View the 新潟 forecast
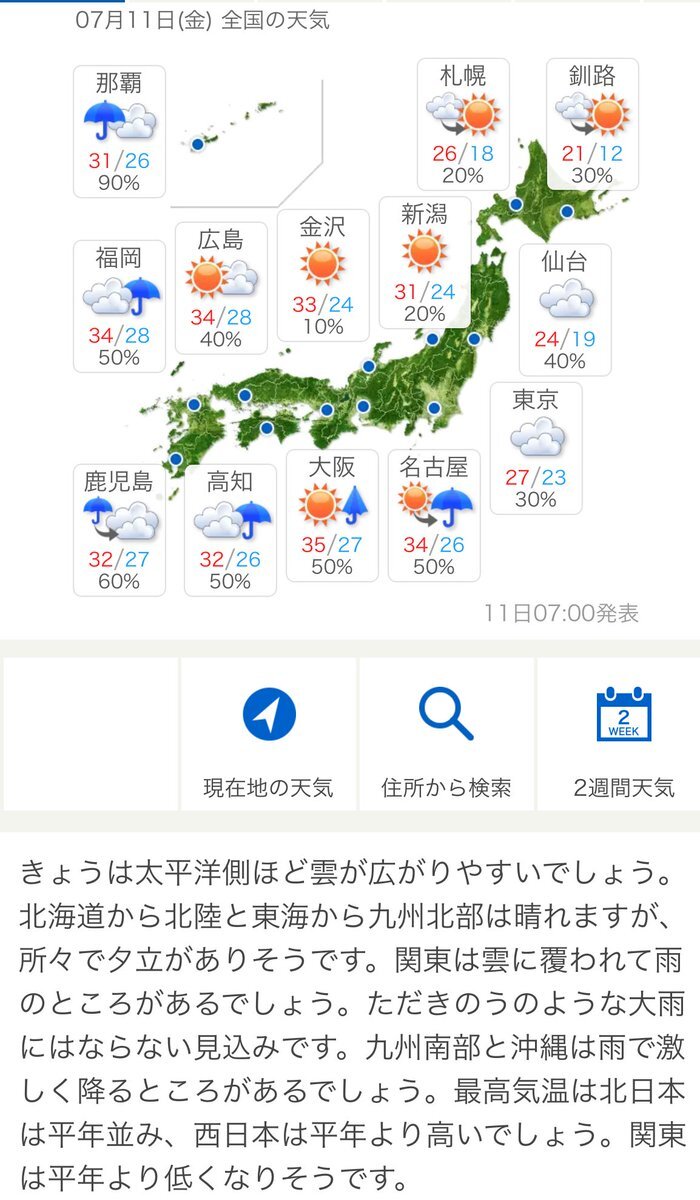This screenshot has width=700, height=1200. pos(425,263)
